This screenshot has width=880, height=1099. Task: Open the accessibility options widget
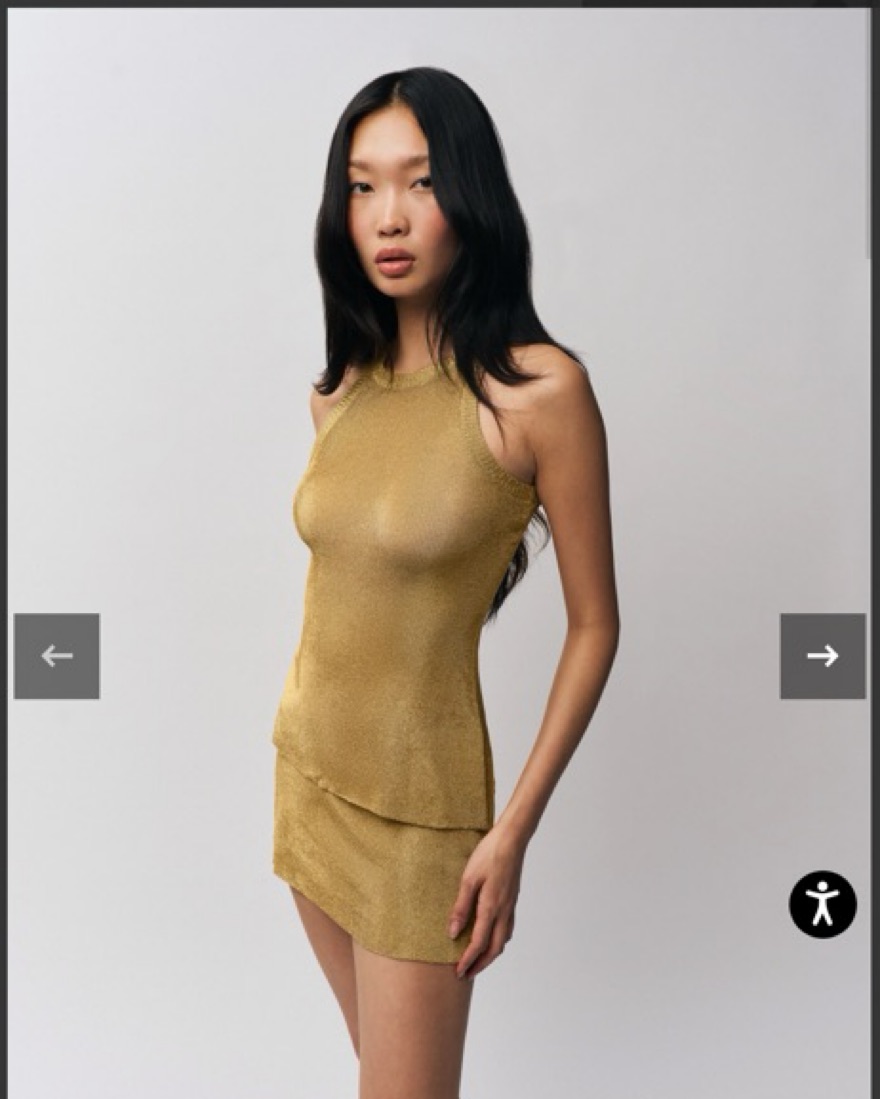pyautogui.click(x=822, y=904)
